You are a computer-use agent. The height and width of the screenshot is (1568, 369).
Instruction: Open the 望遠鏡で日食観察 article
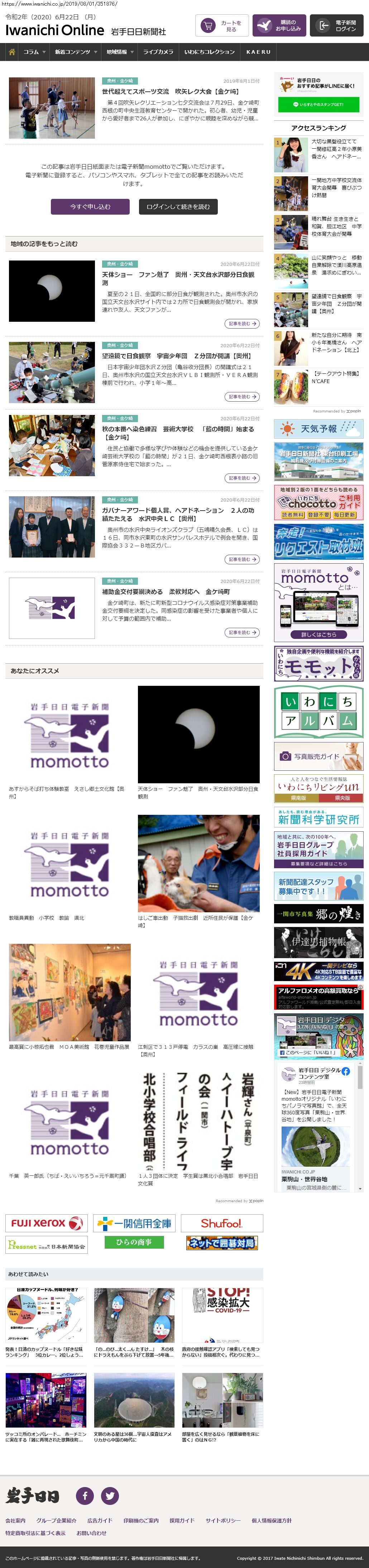(176, 355)
